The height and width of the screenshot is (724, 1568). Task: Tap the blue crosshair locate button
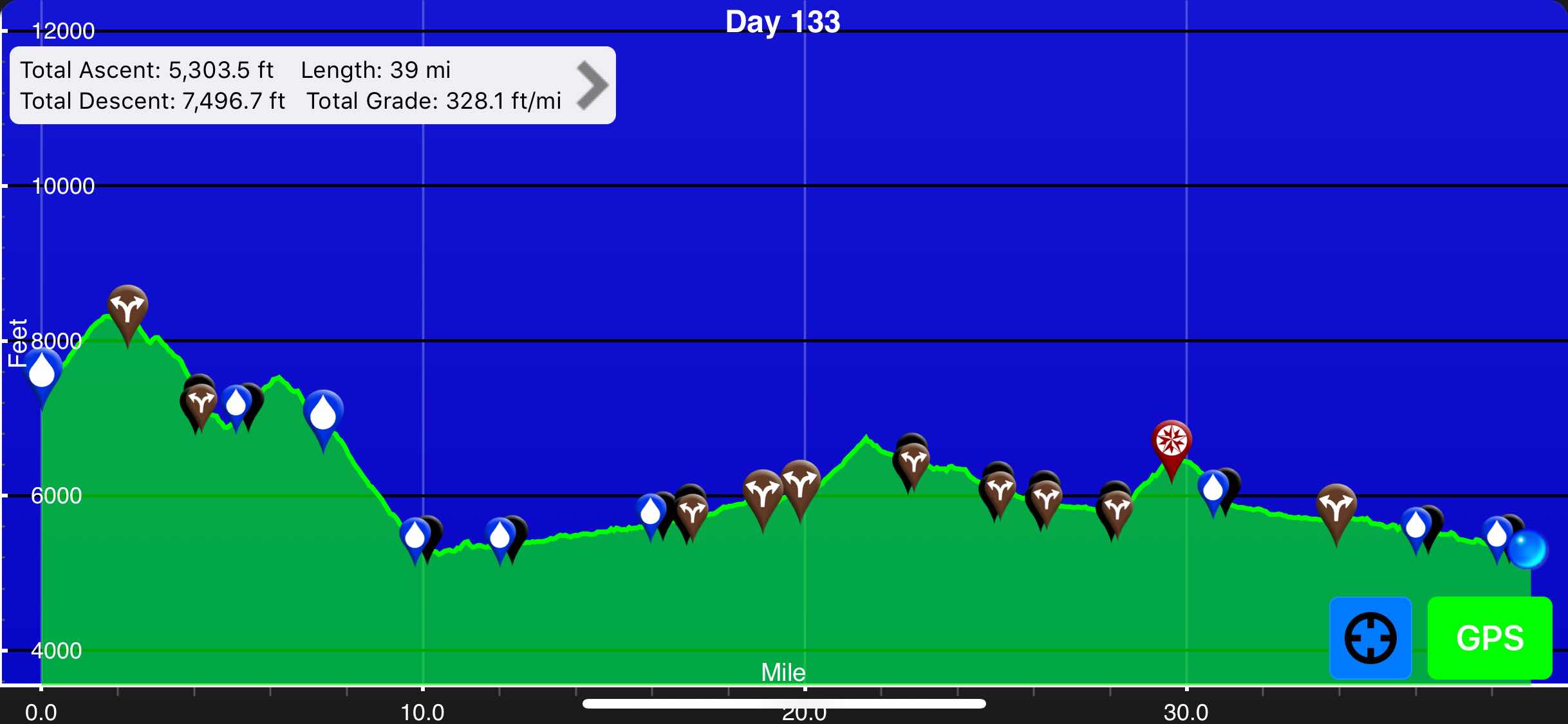click(x=1370, y=638)
